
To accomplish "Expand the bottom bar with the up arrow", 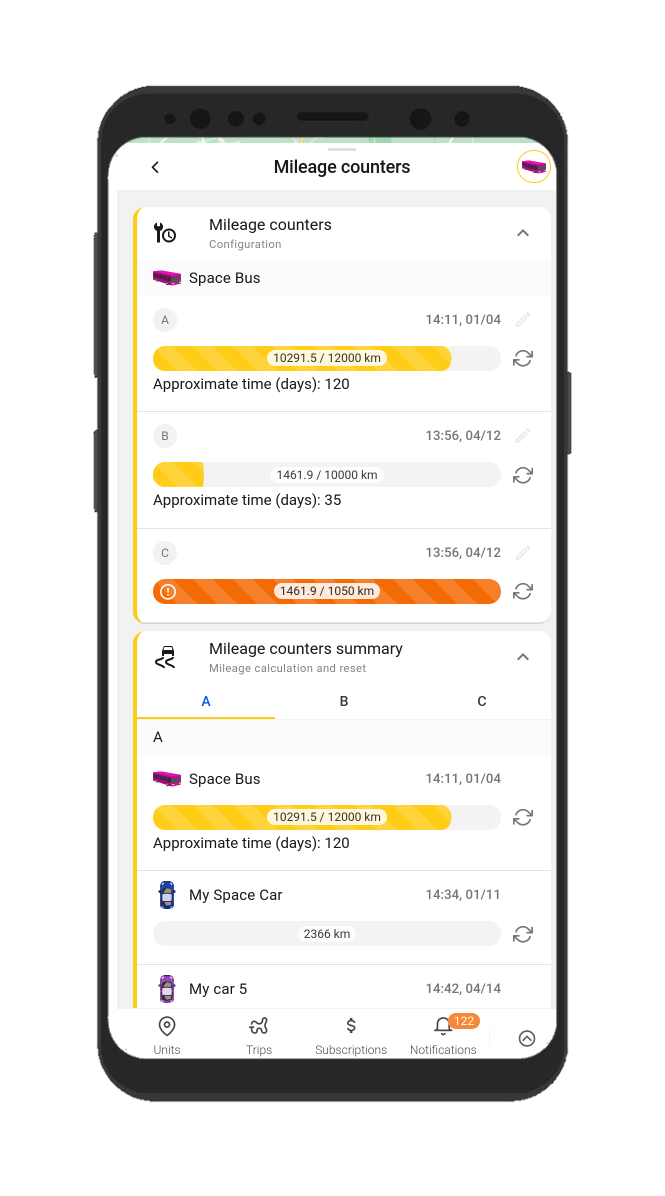I will [x=527, y=1038].
